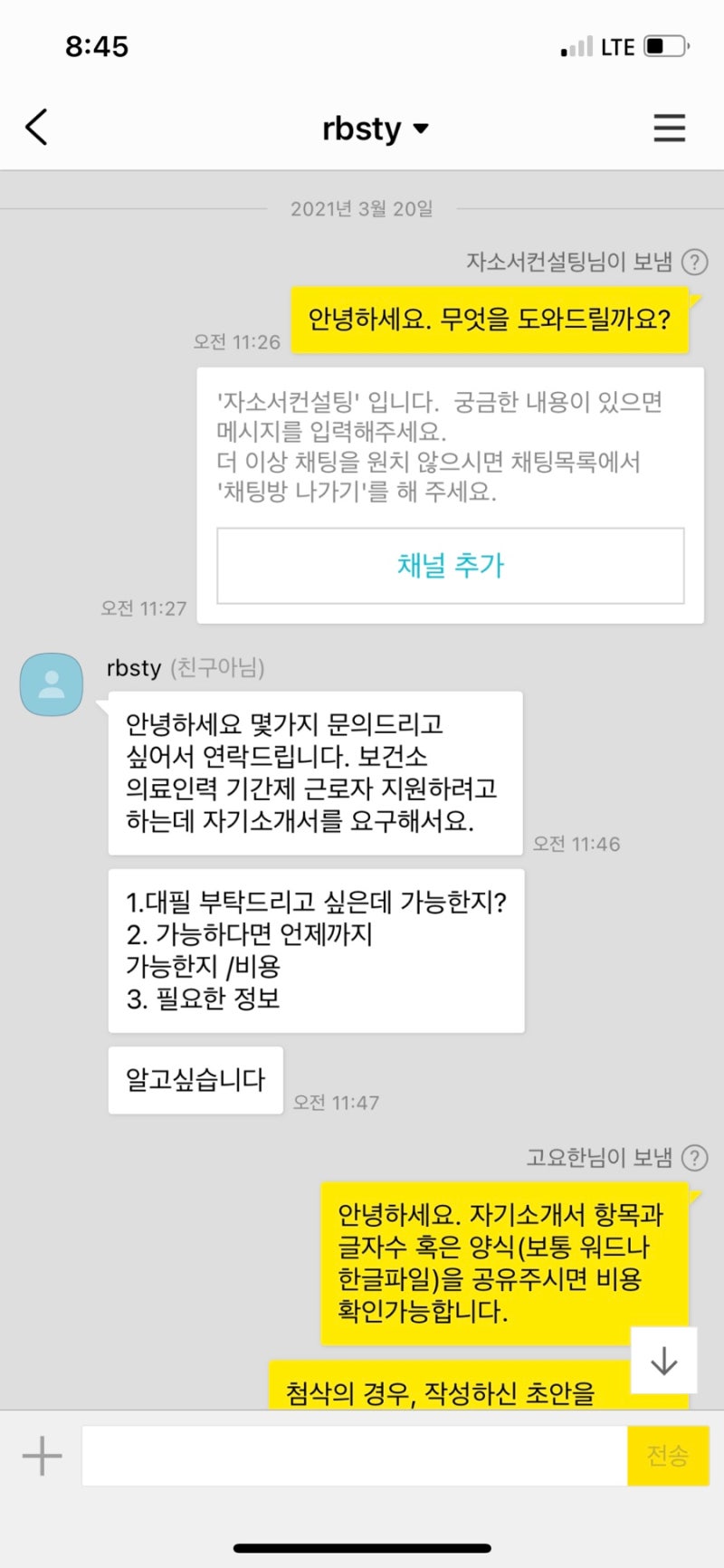724x1568 pixels.
Task: Tap the down arrow to jump to latest message
Action: [x=665, y=1362]
